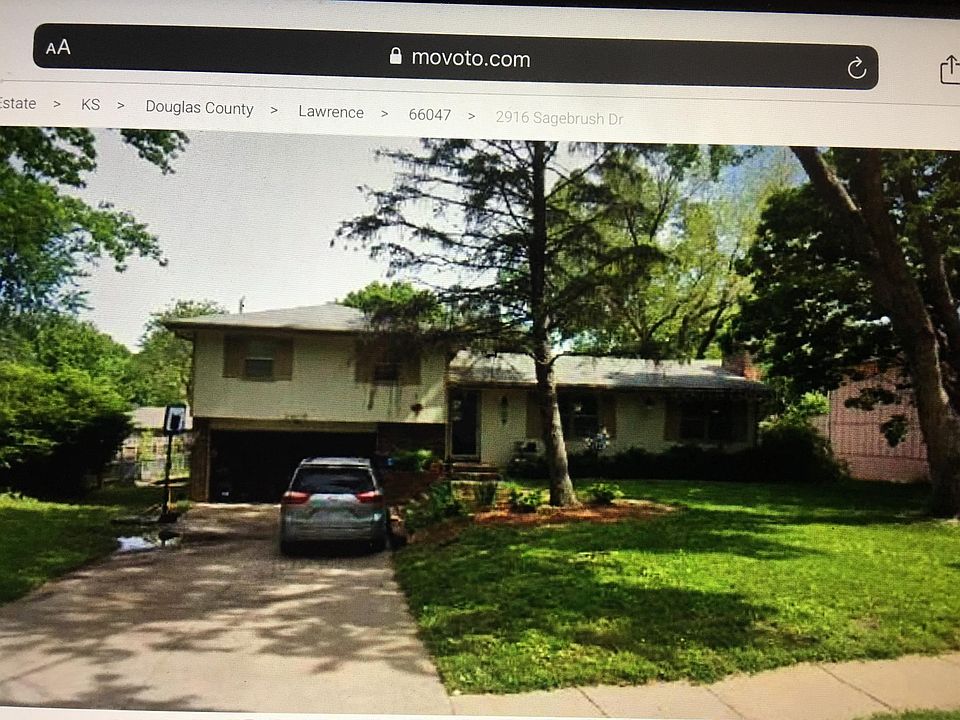Open the 66047 zip code breadcrumb
Image resolution: width=960 pixels, height=720 pixels.
click(429, 115)
